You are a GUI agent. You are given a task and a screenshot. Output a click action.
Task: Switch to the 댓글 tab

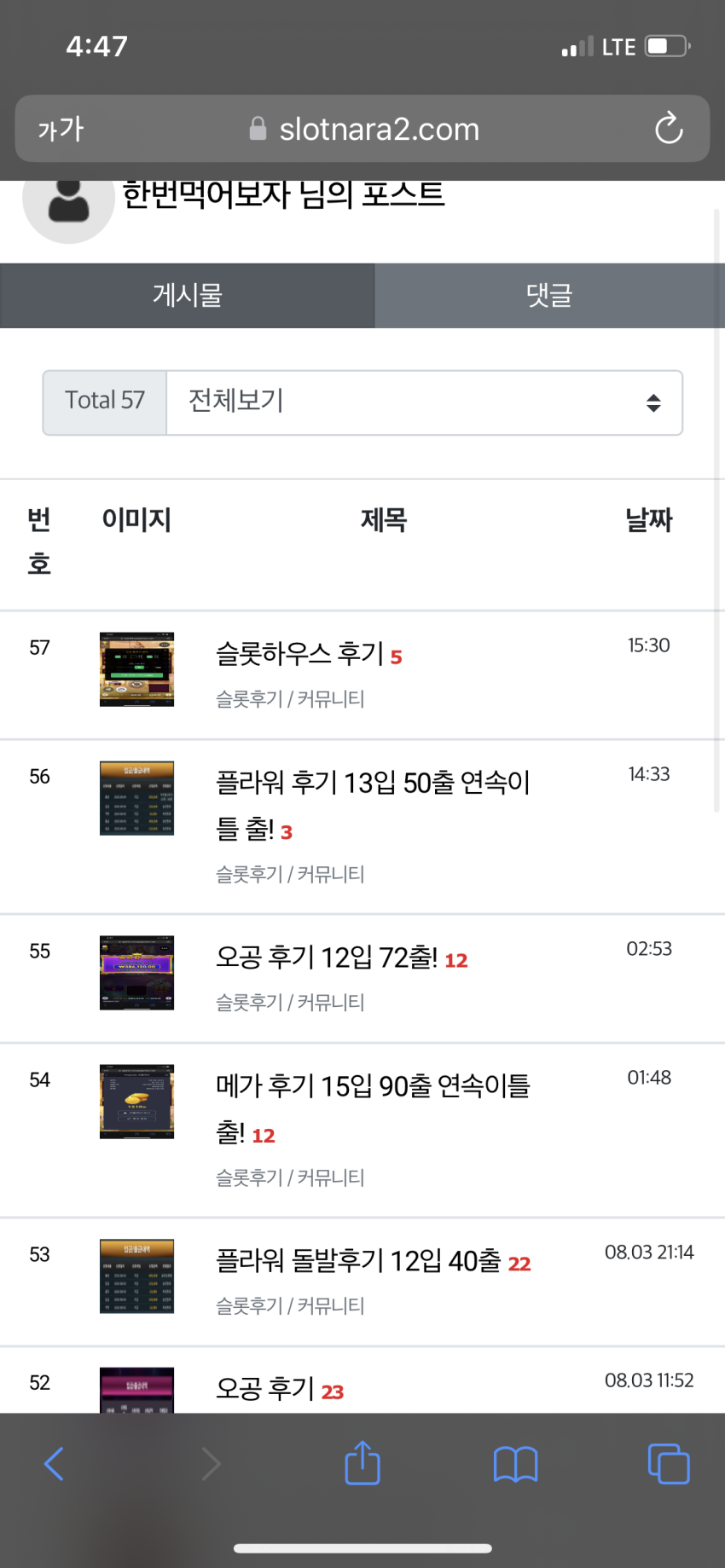pos(549,295)
